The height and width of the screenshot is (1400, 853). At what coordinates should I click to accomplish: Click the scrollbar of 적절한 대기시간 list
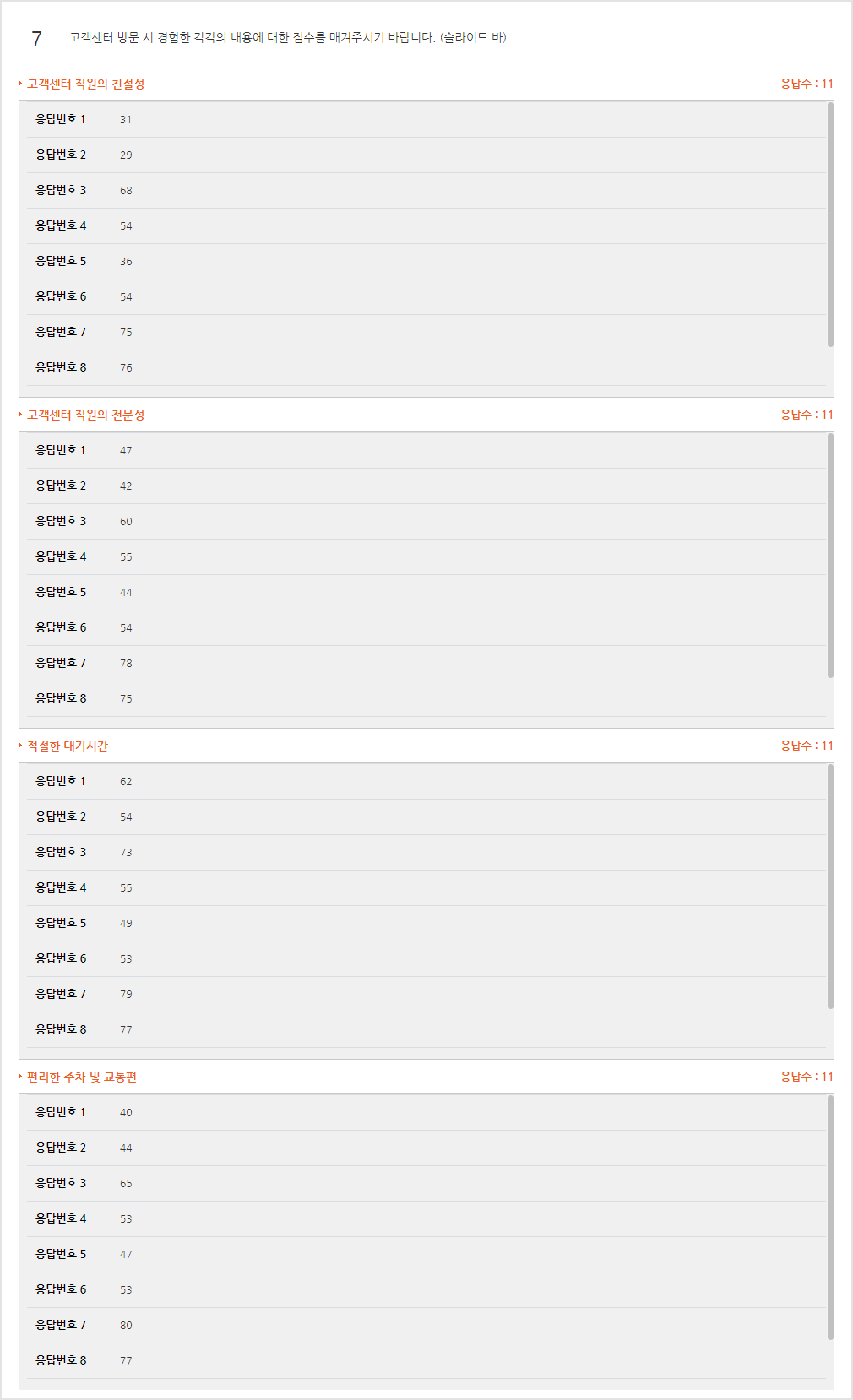[x=830, y=887]
